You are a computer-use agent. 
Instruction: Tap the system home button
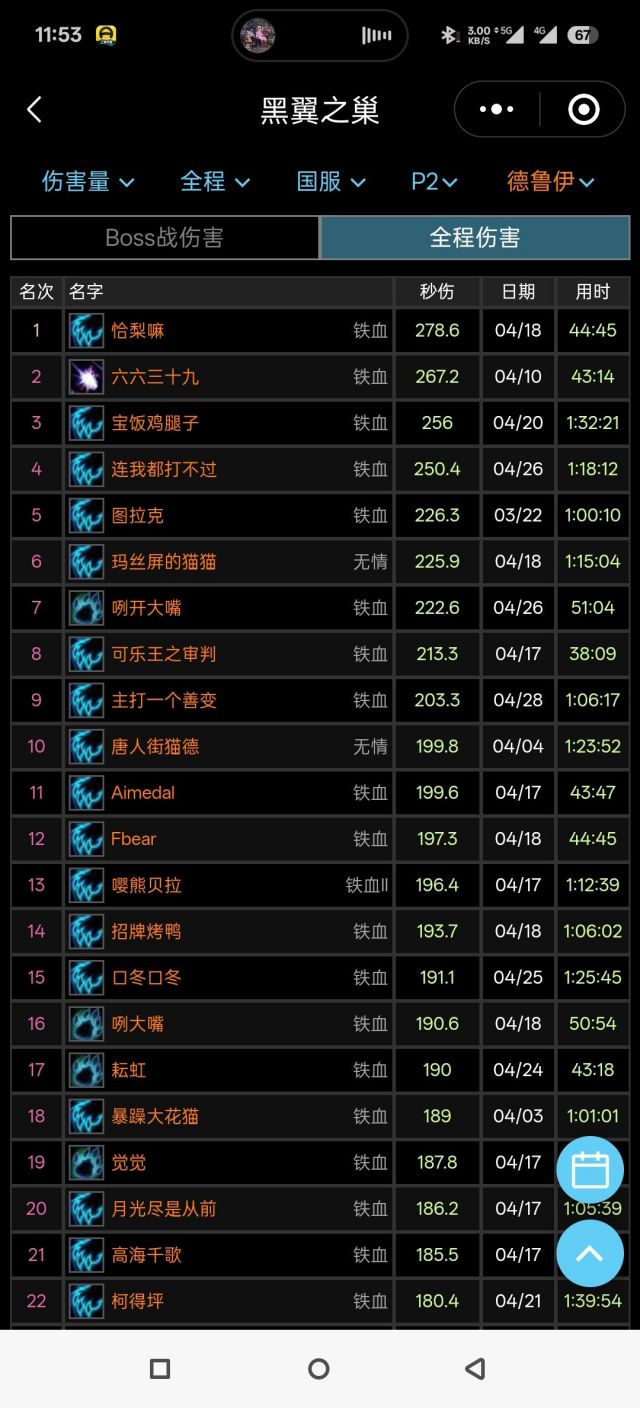319,1368
